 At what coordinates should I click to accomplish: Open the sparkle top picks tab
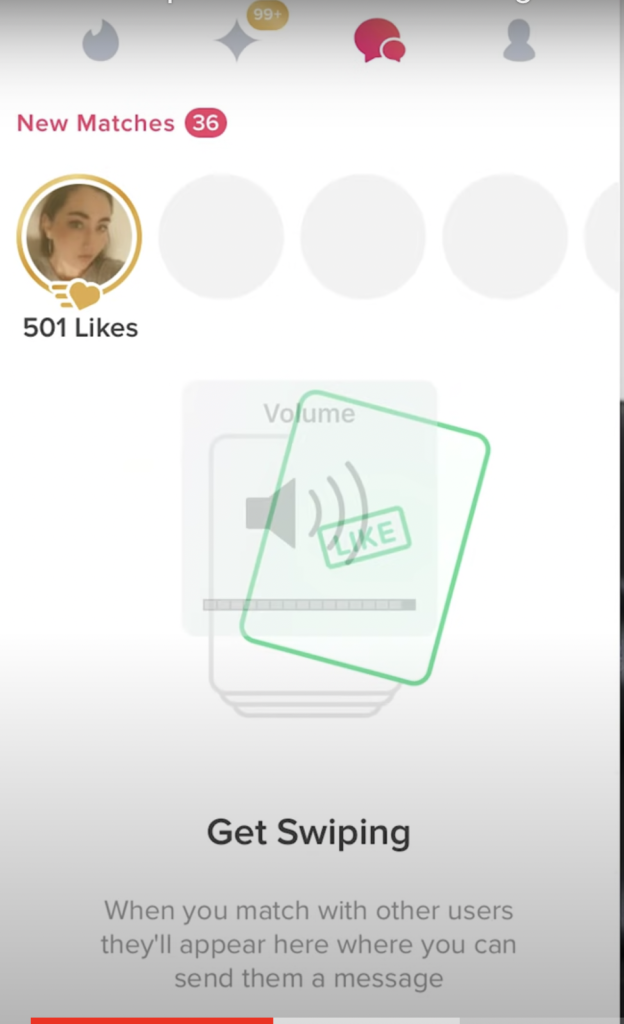coord(237,41)
